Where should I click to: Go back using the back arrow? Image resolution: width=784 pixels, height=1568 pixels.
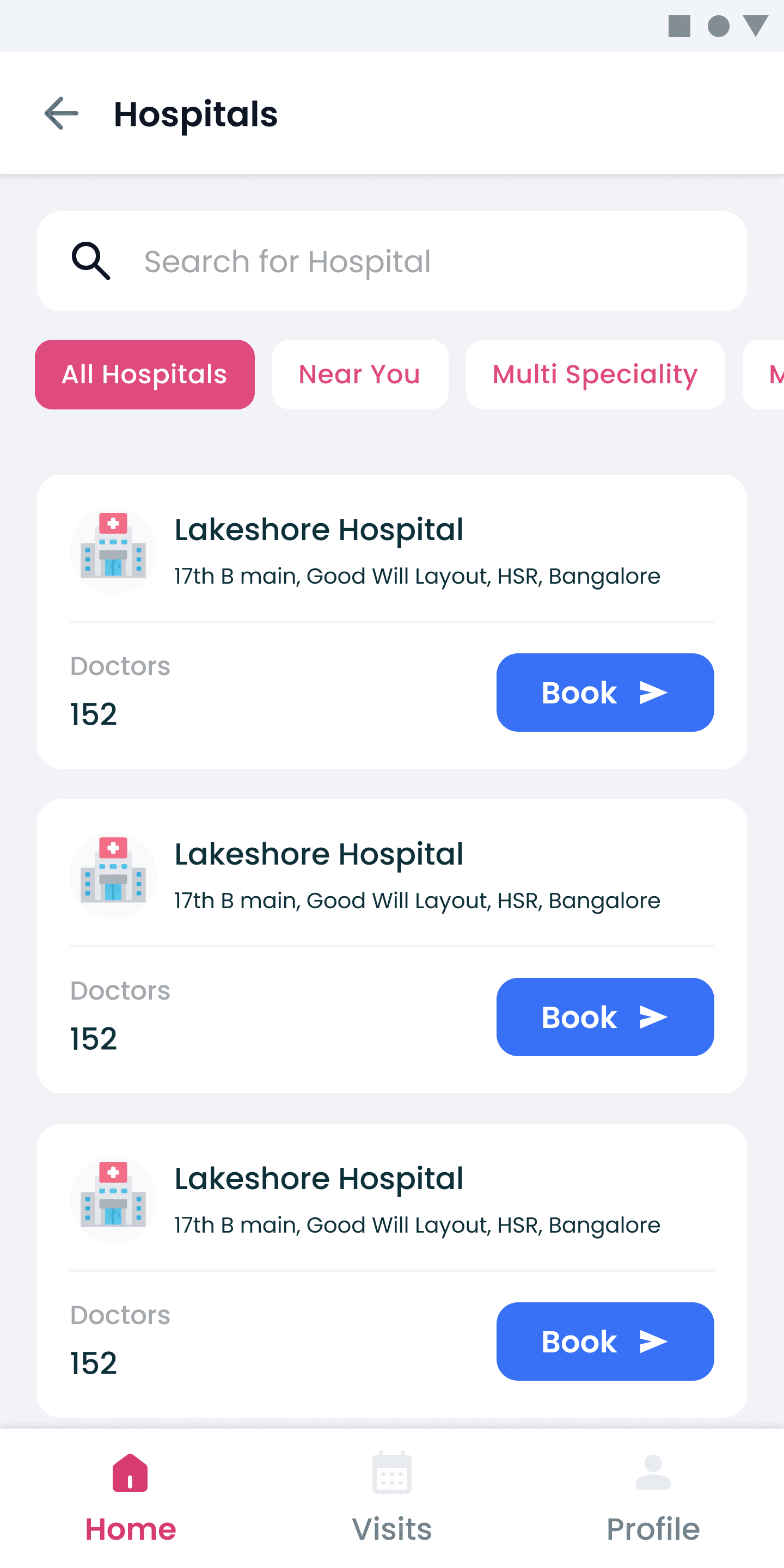point(62,113)
